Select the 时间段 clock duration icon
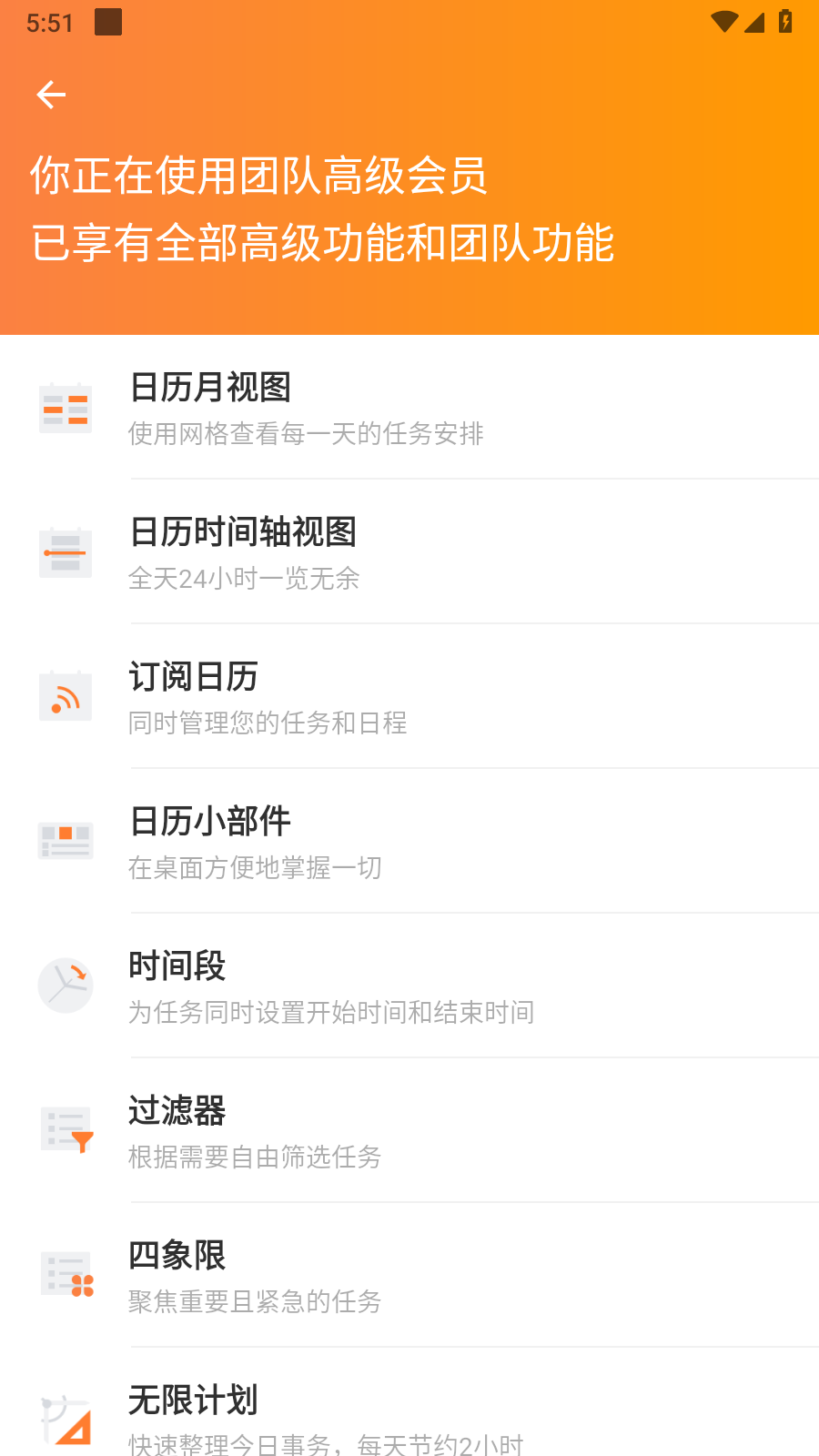 [x=66, y=985]
